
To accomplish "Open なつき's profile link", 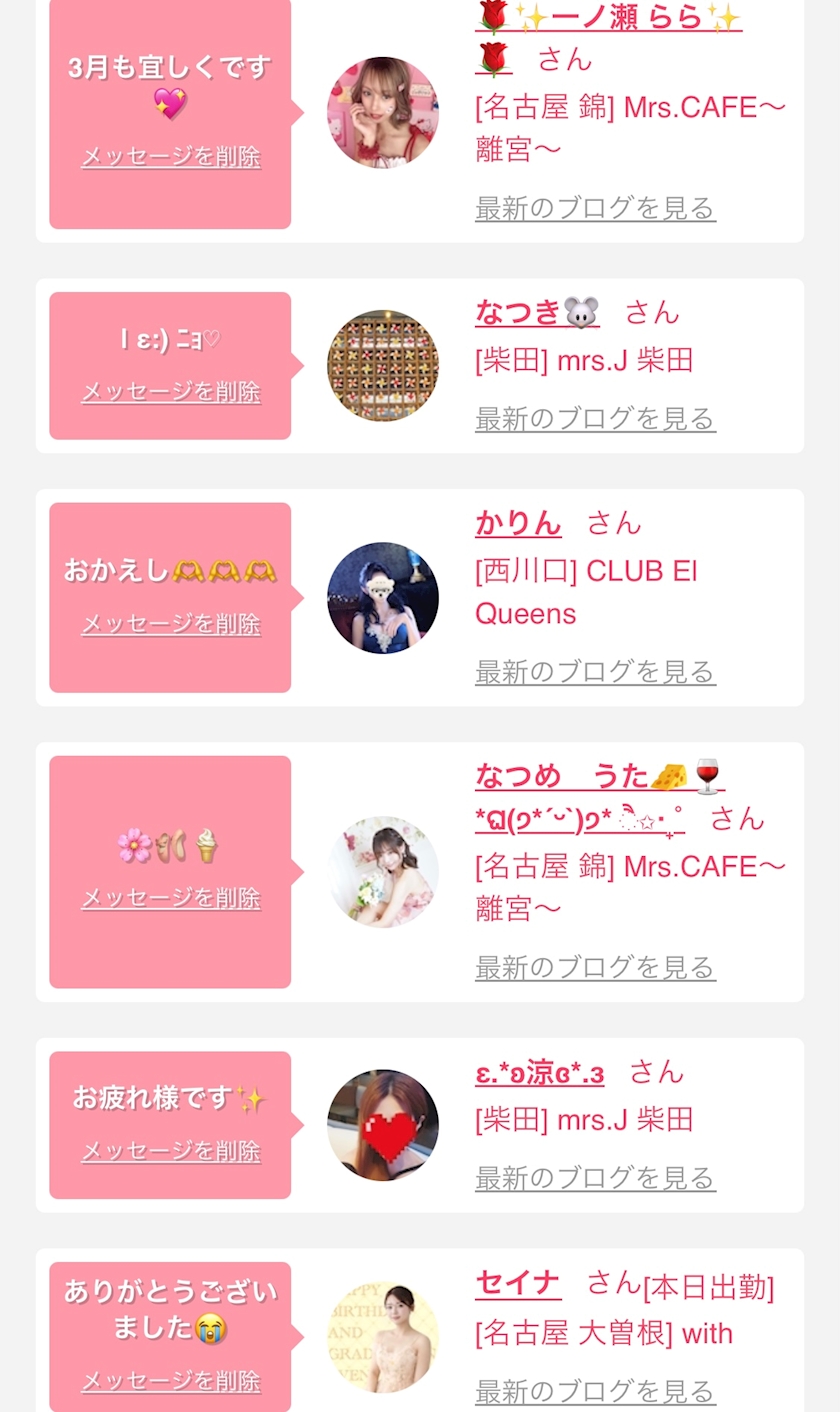I will pos(537,312).
